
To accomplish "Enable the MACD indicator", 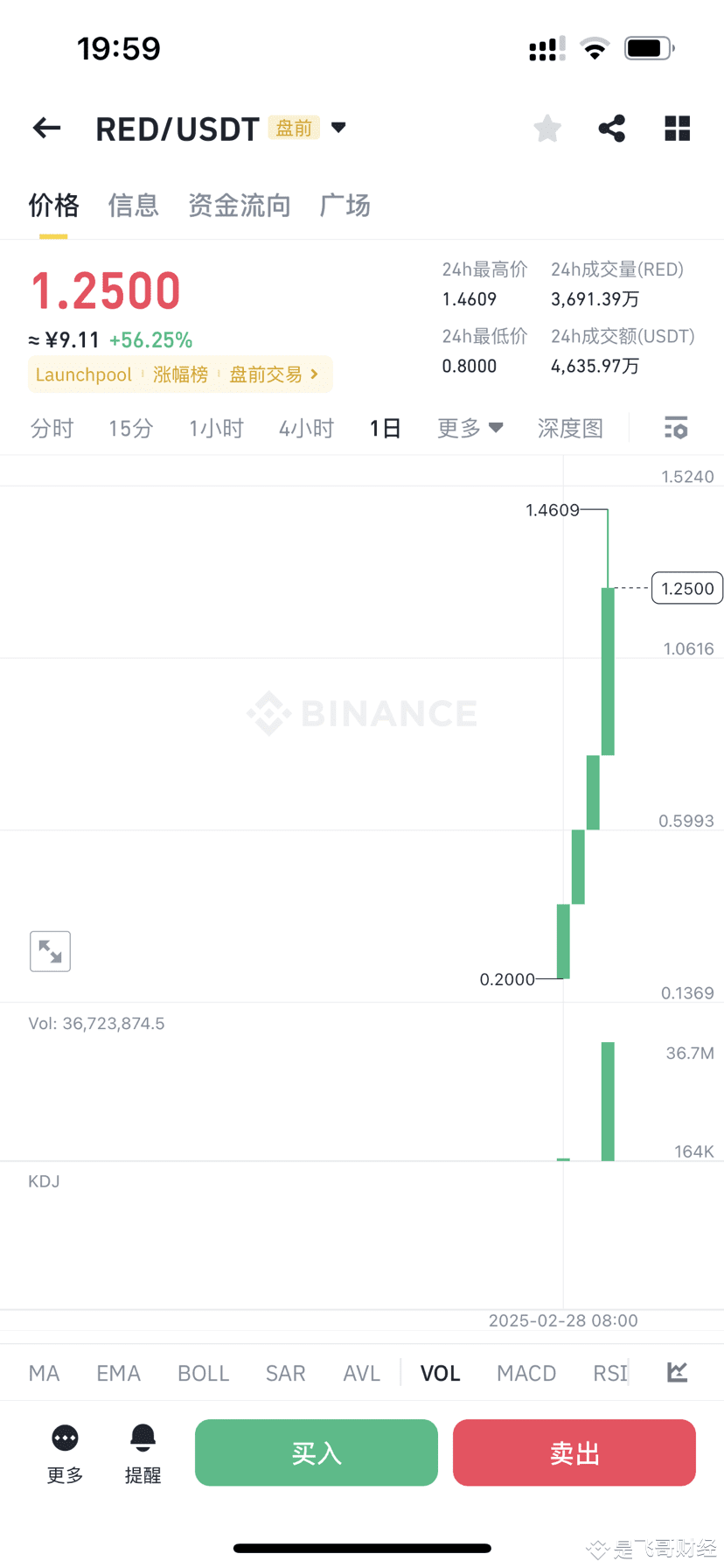I will point(526,1372).
